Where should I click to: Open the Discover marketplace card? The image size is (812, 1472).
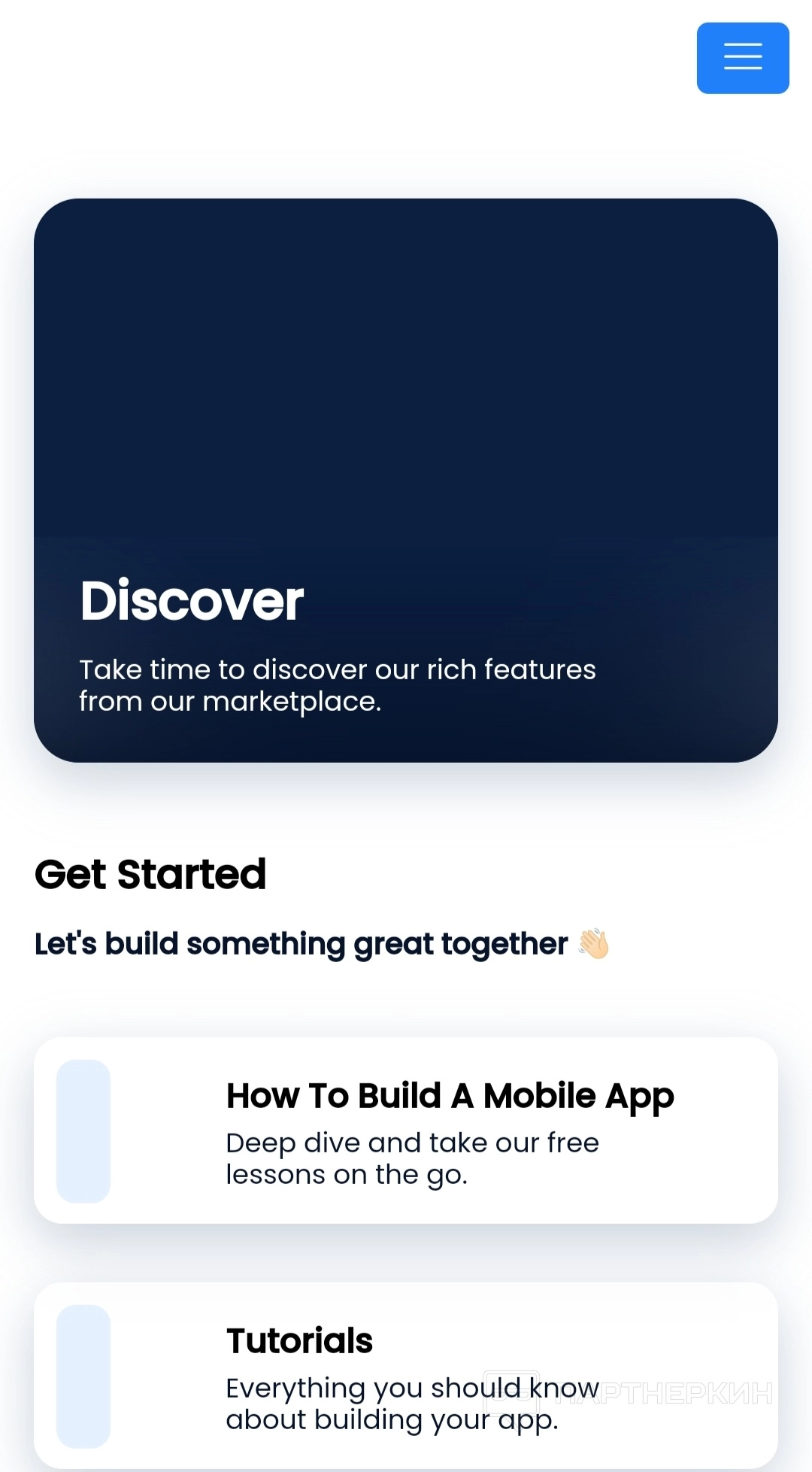pos(406,480)
